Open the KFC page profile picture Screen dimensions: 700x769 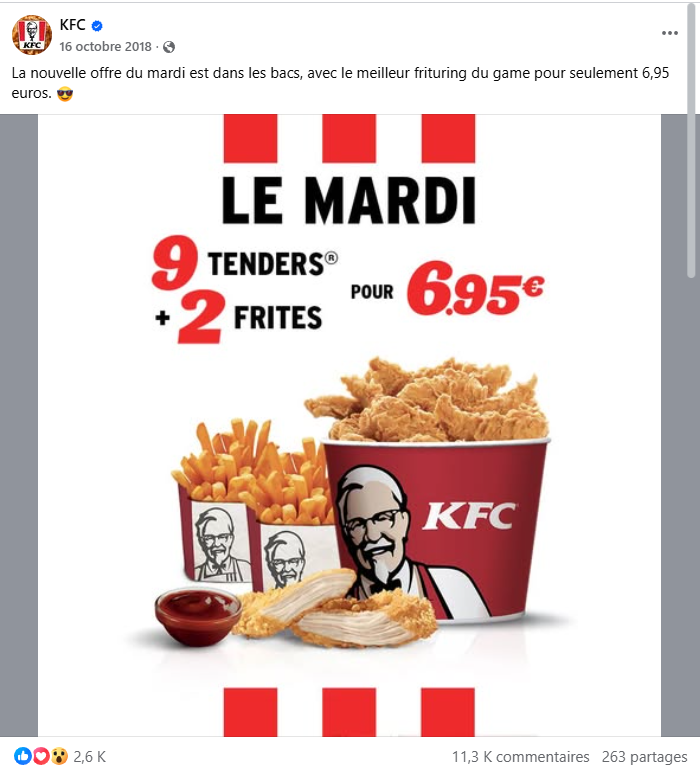pos(32,35)
